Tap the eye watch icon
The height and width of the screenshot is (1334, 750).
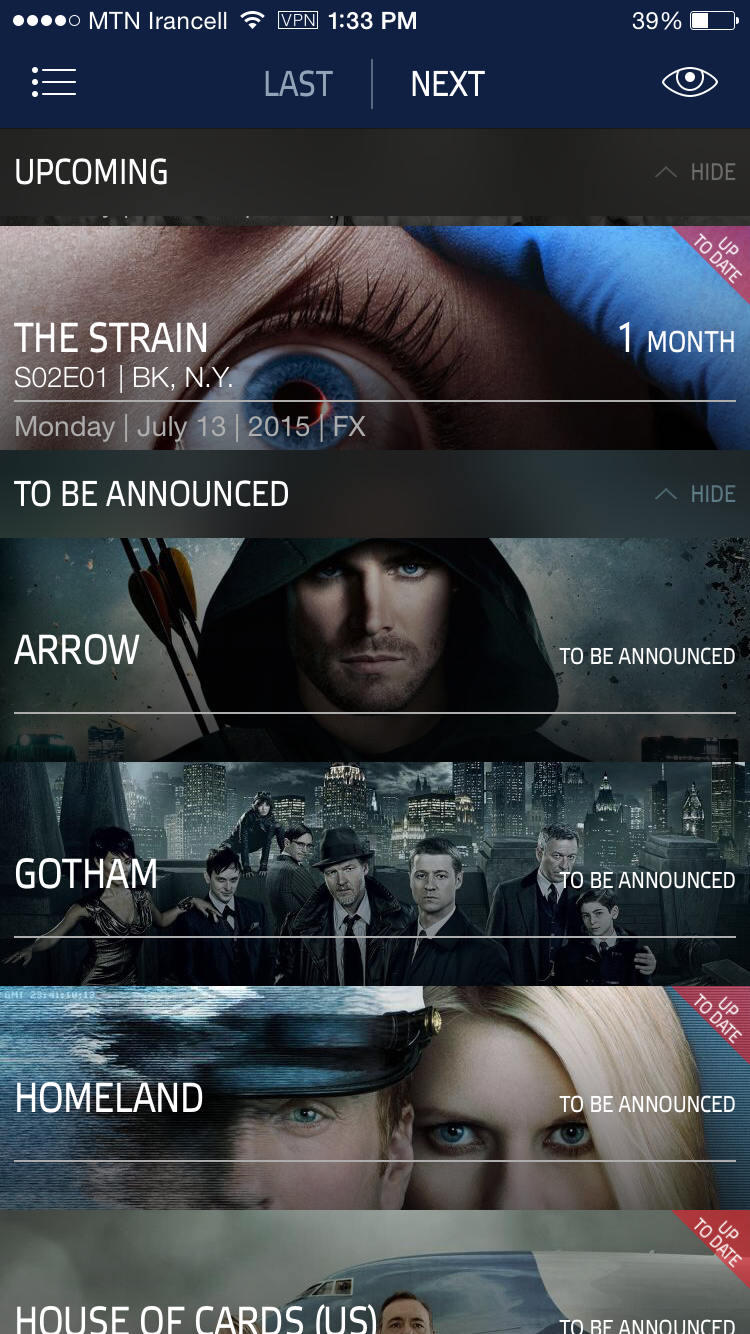pos(689,83)
